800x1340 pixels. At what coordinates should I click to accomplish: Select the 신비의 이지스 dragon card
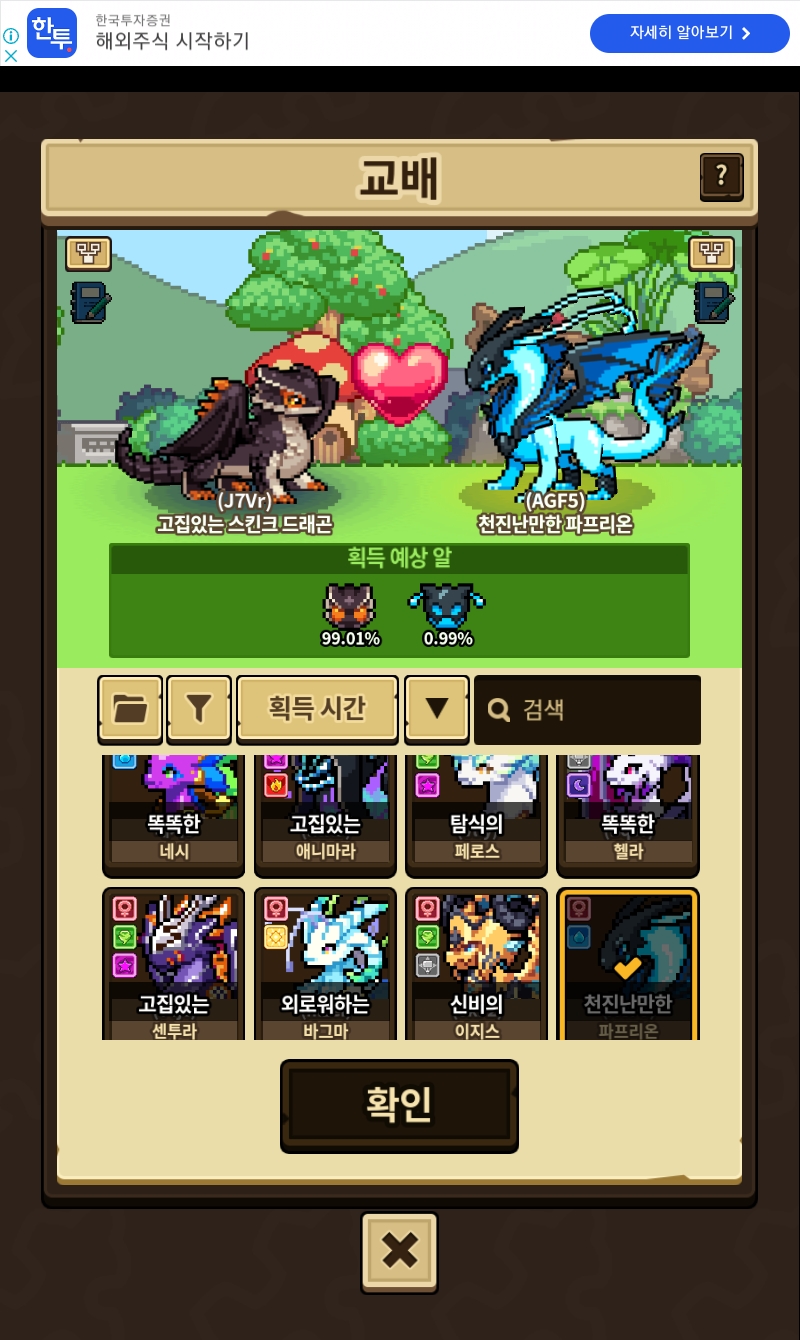[x=476, y=964]
